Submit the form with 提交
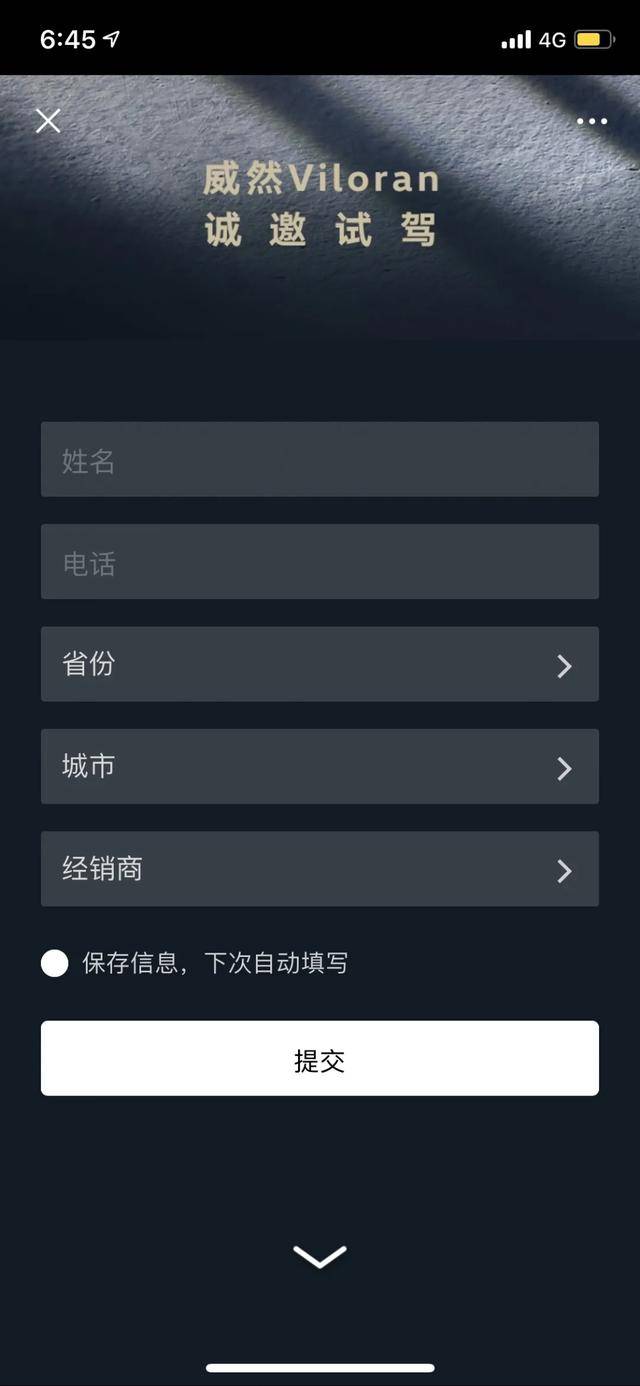Viewport: 640px width, 1386px height. coord(320,1058)
